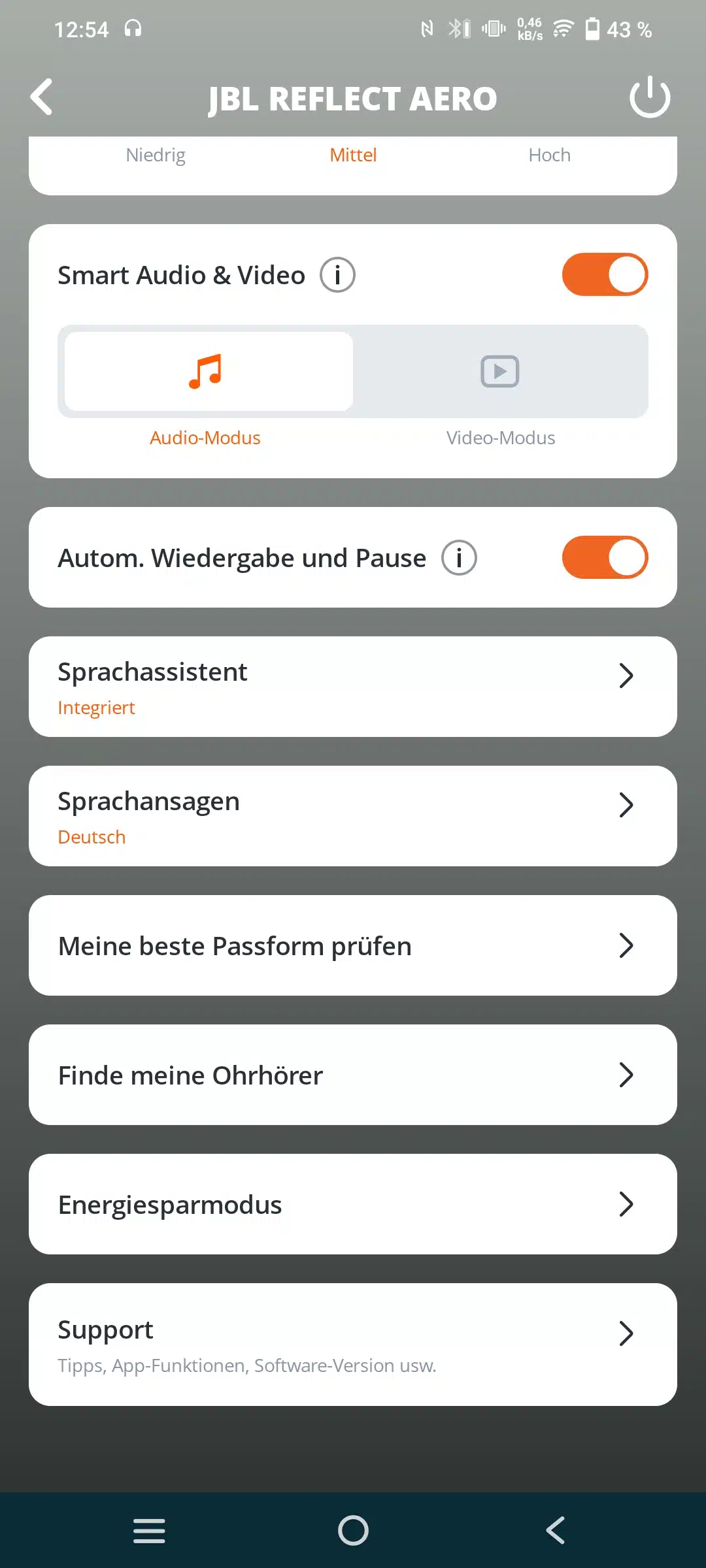Open recent apps from navigation bar
Screen dimensions: 706x1568
tap(149, 1530)
